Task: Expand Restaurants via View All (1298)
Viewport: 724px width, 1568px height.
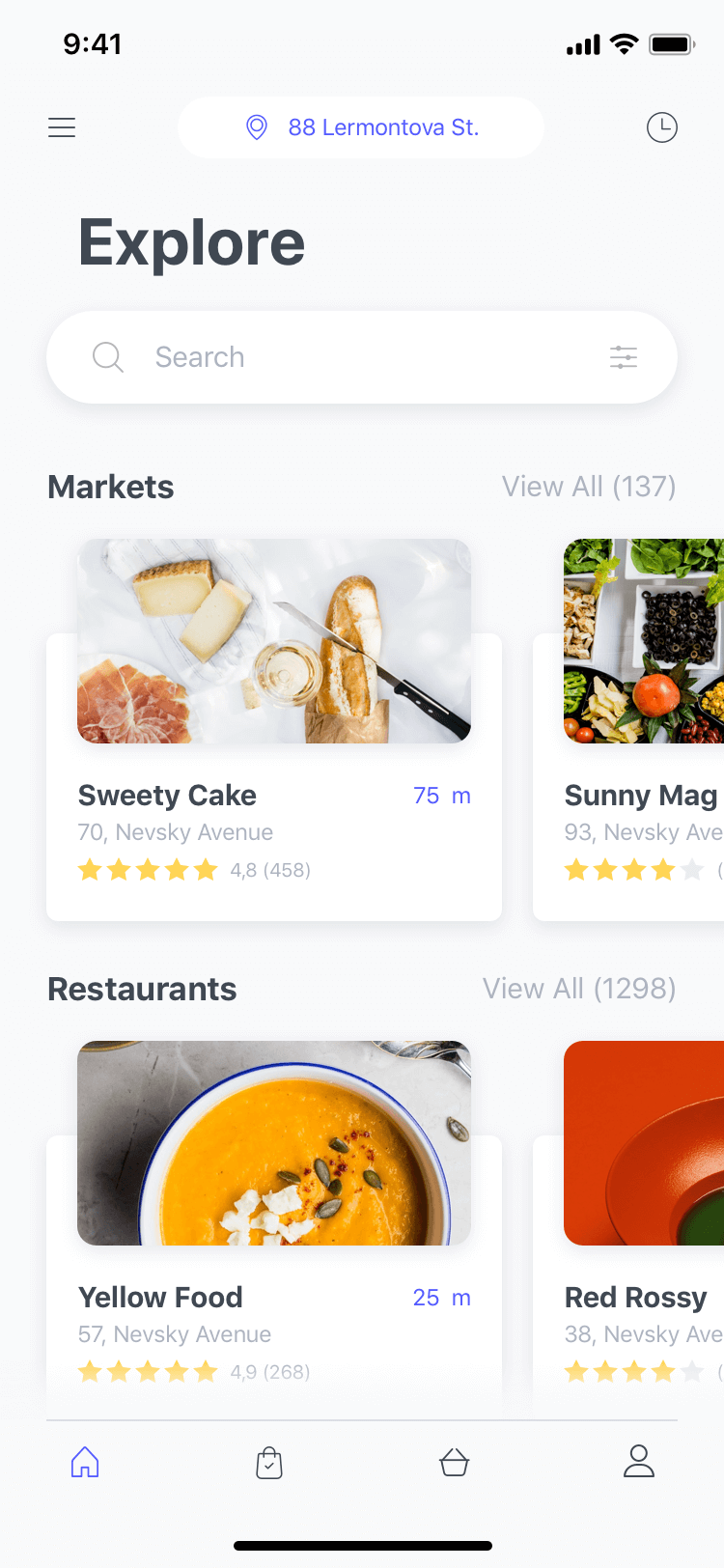Action: pyautogui.click(x=579, y=989)
